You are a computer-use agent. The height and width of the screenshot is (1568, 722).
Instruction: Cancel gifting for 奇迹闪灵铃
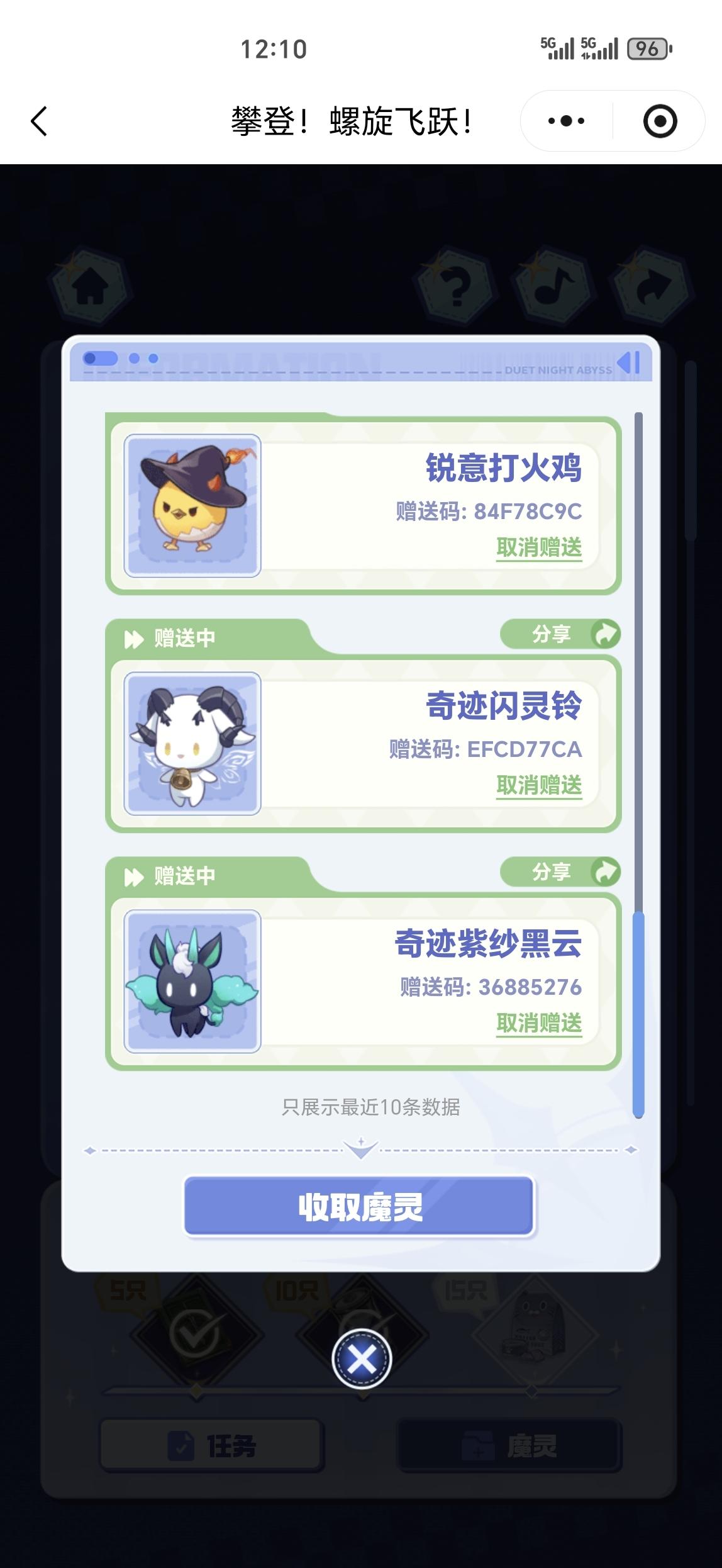pos(539,785)
